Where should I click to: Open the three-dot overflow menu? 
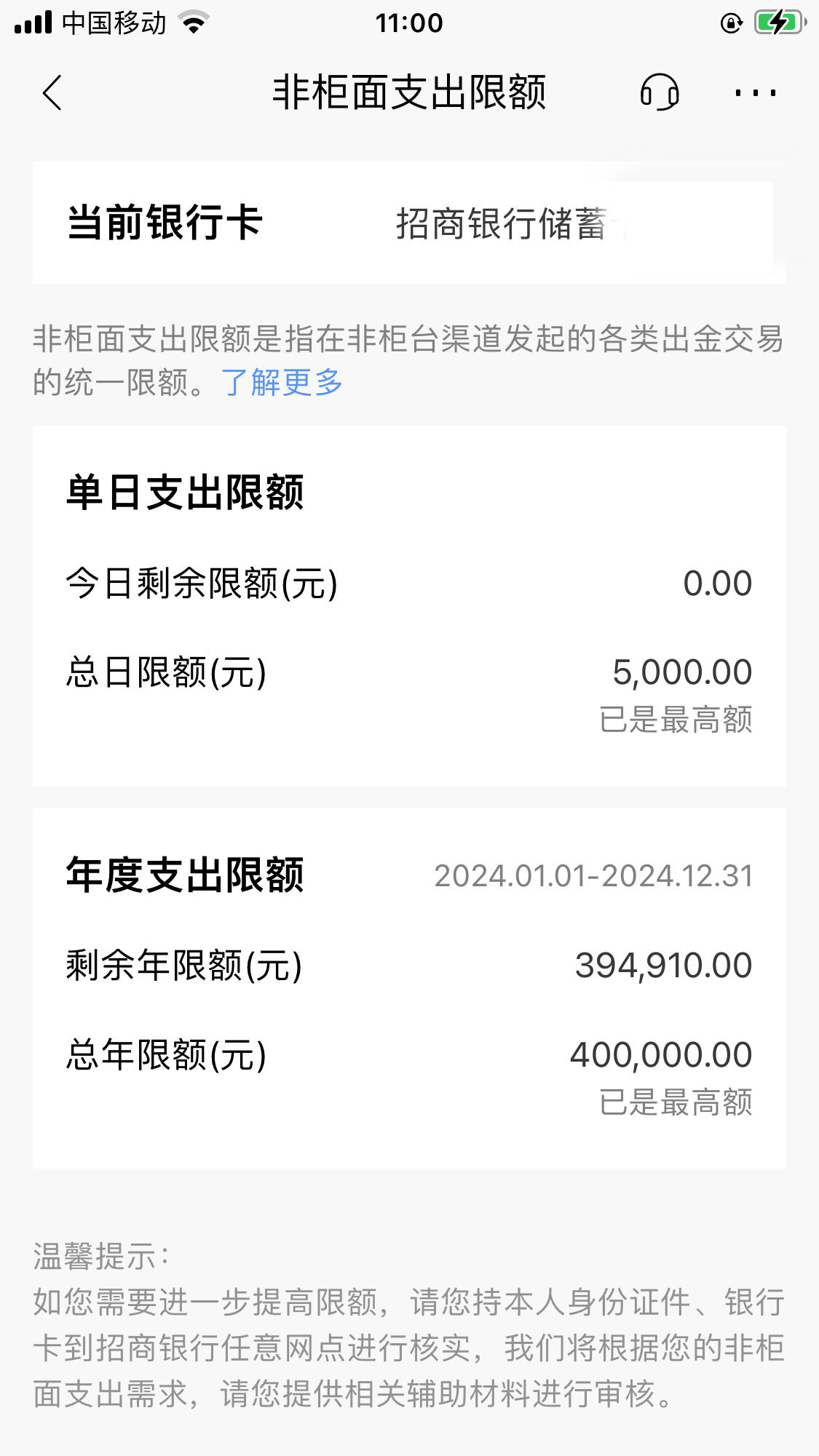[755, 93]
